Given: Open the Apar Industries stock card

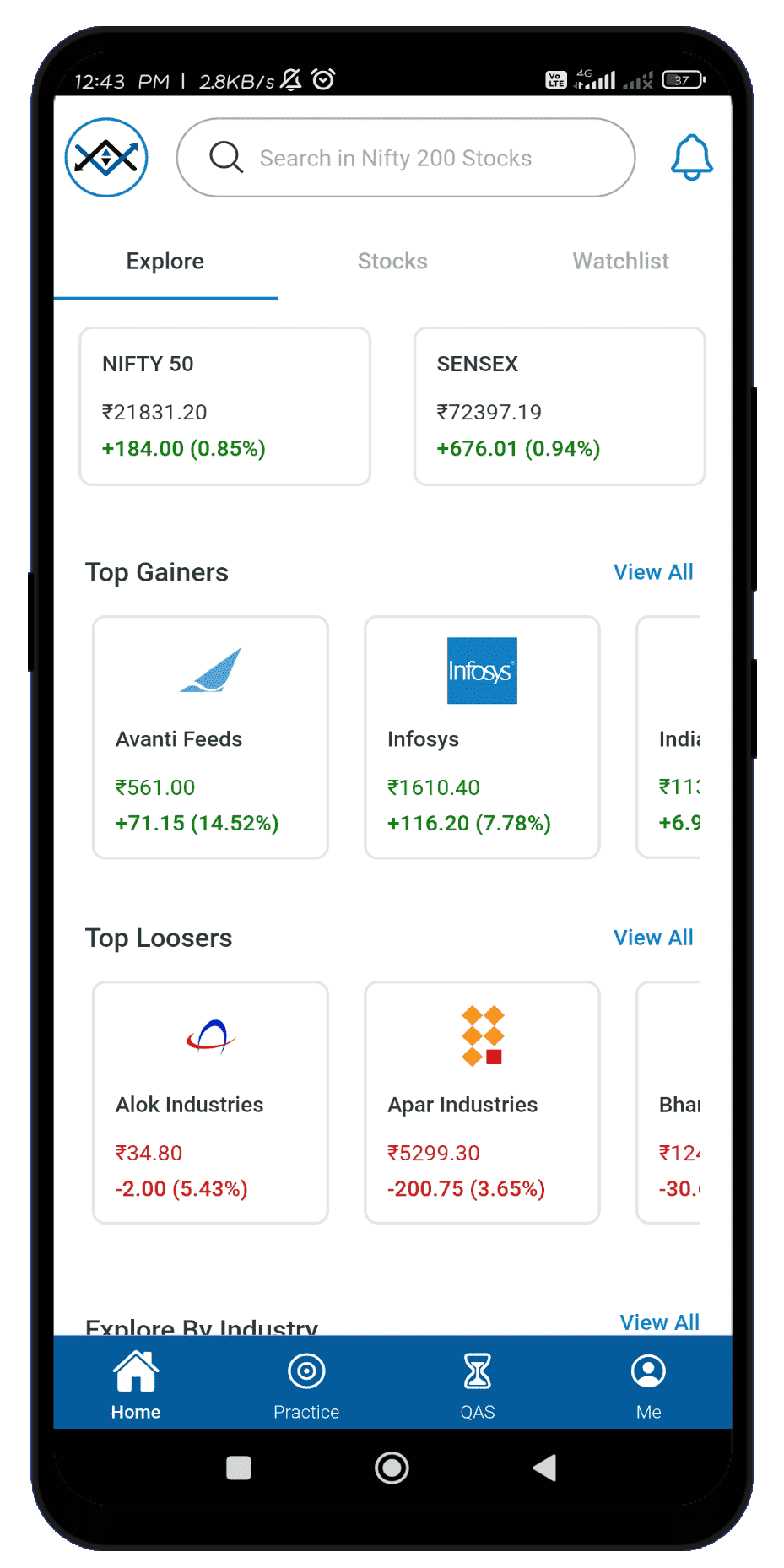Looking at the screenshot, I should 482,1102.
